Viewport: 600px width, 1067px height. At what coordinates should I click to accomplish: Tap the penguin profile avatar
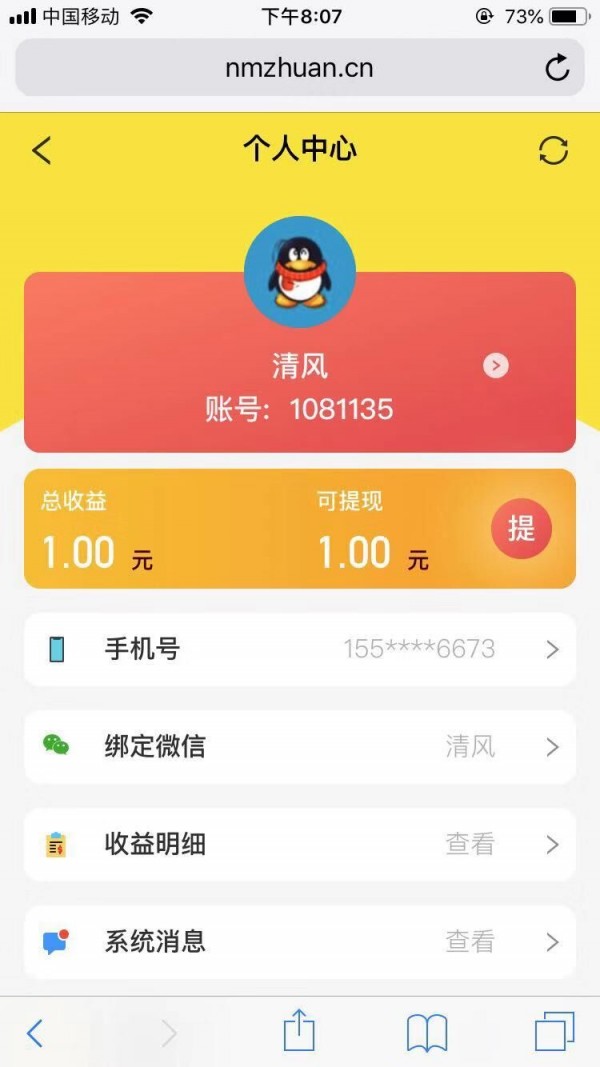(300, 272)
